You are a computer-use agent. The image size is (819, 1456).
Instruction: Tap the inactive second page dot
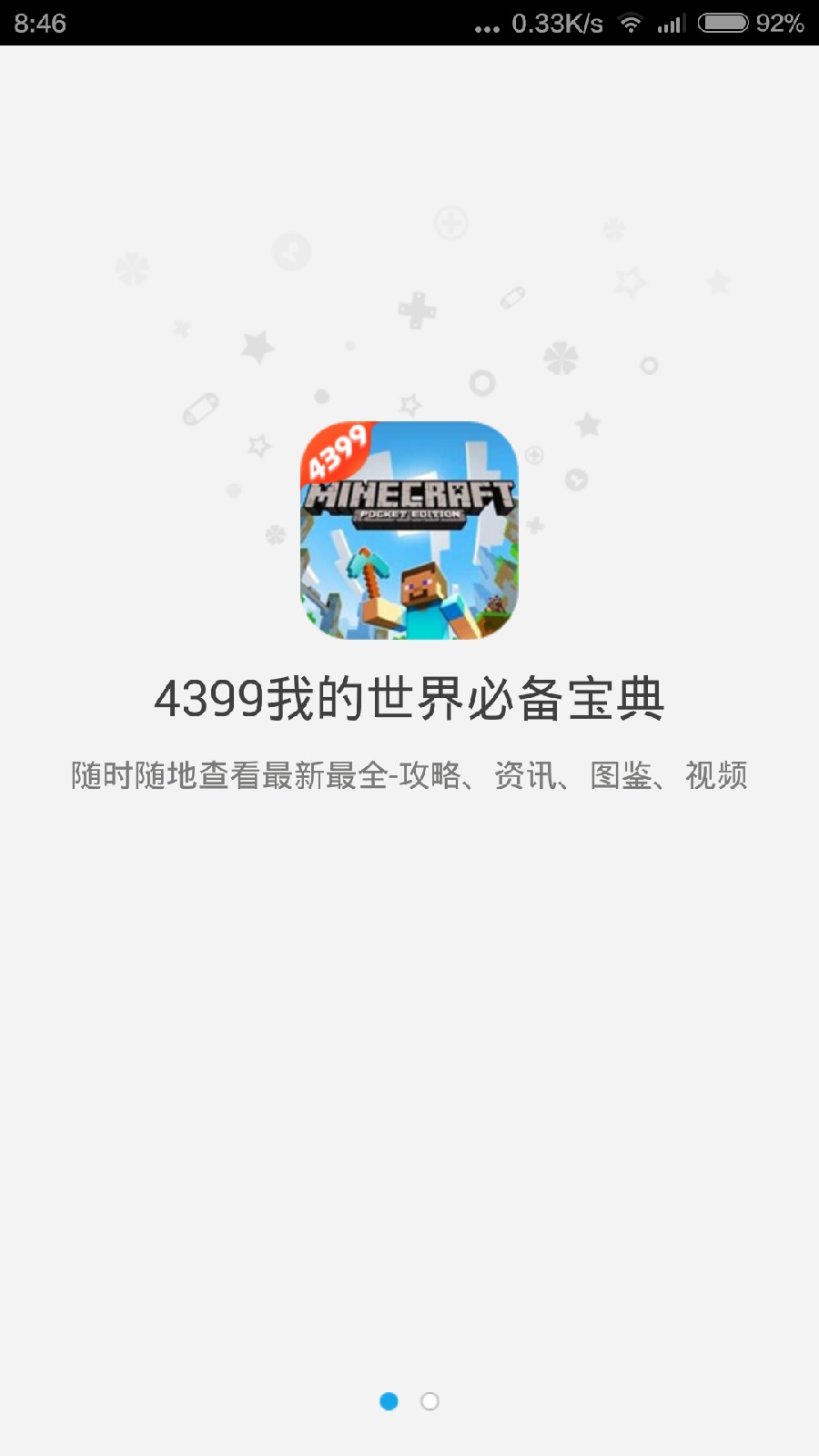coord(429,1402)
